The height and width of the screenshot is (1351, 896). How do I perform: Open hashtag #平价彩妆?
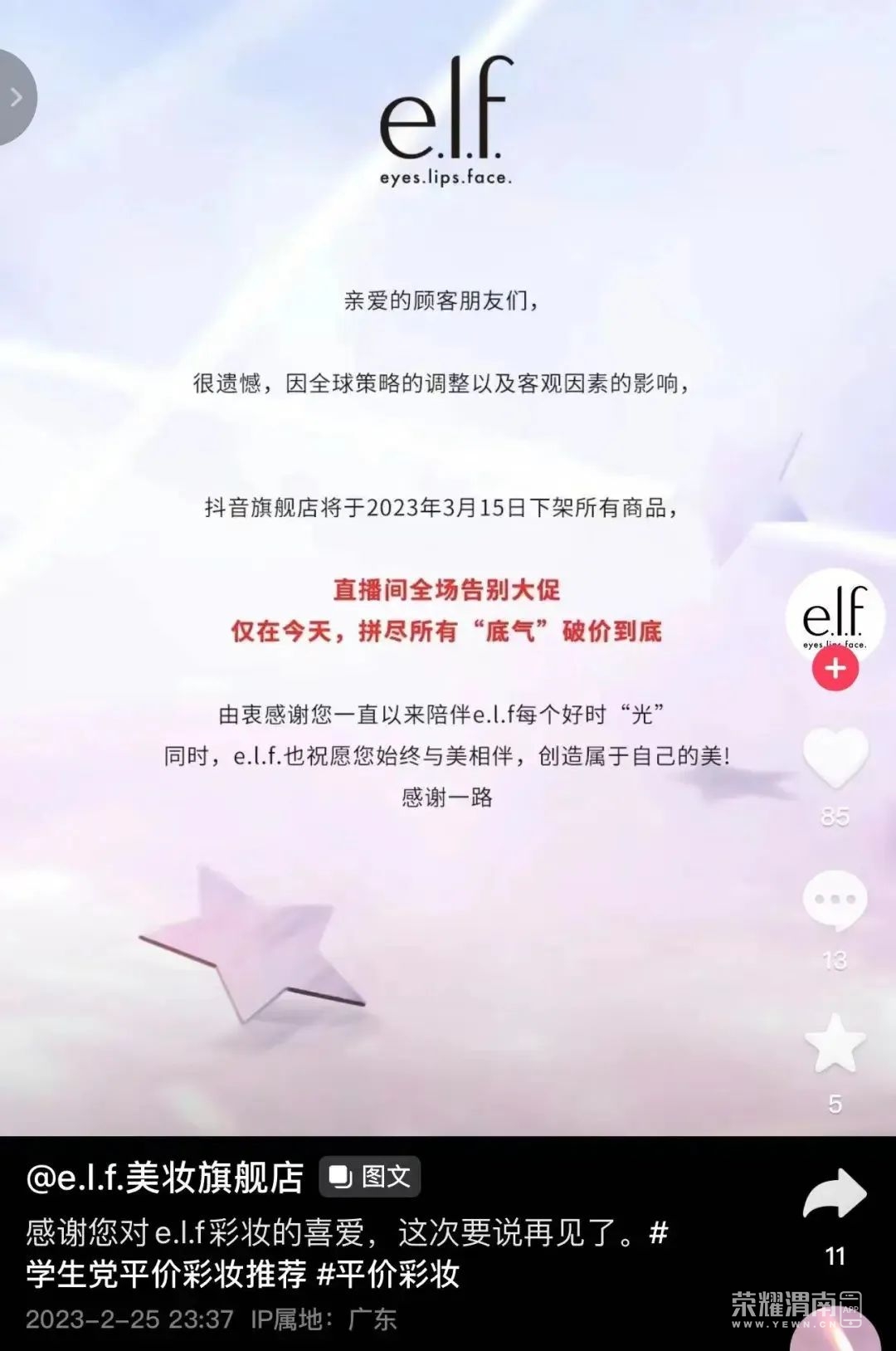coord(388,1274)
